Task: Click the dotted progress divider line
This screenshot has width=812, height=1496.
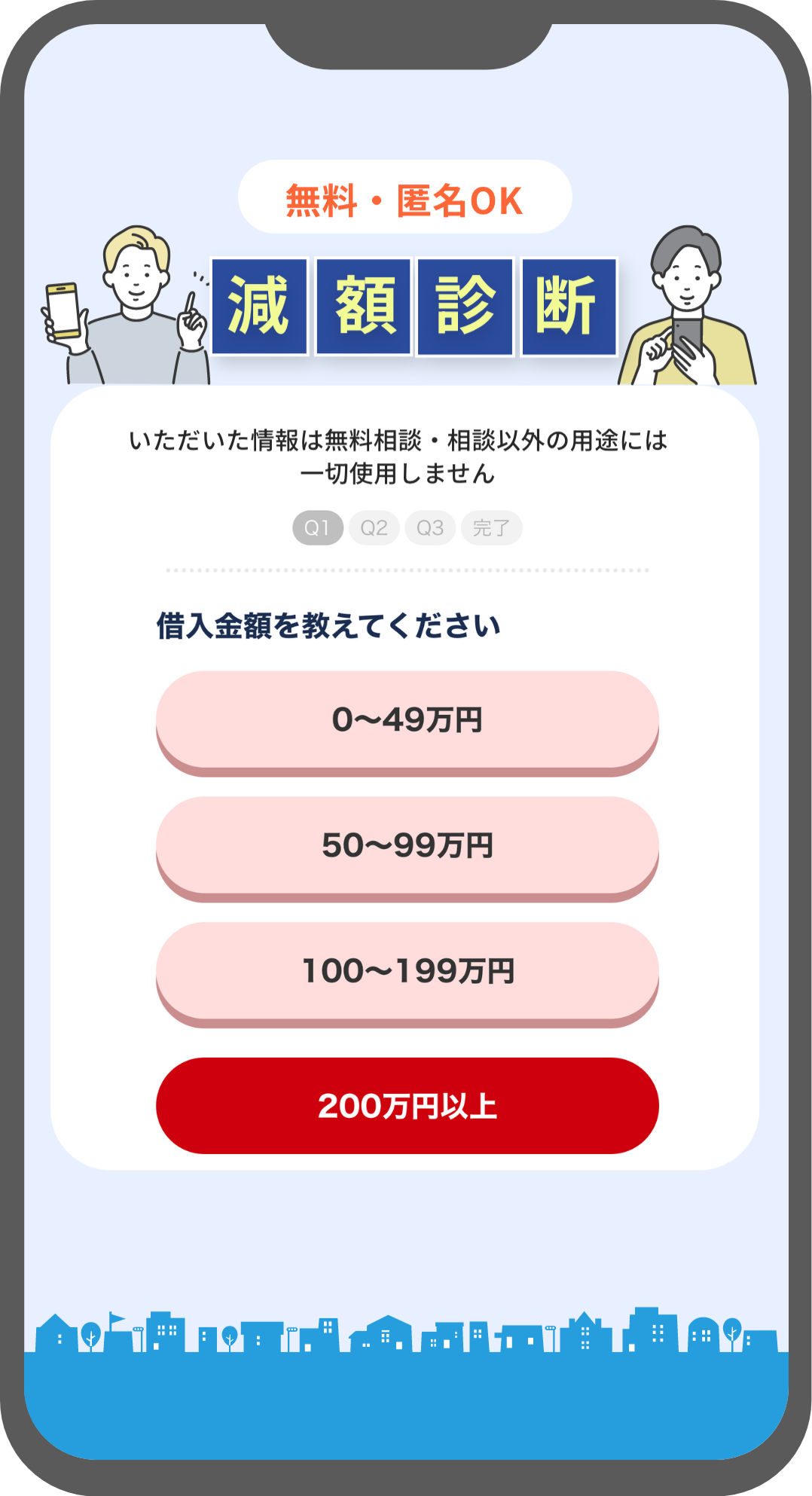Action: point(406,569)
